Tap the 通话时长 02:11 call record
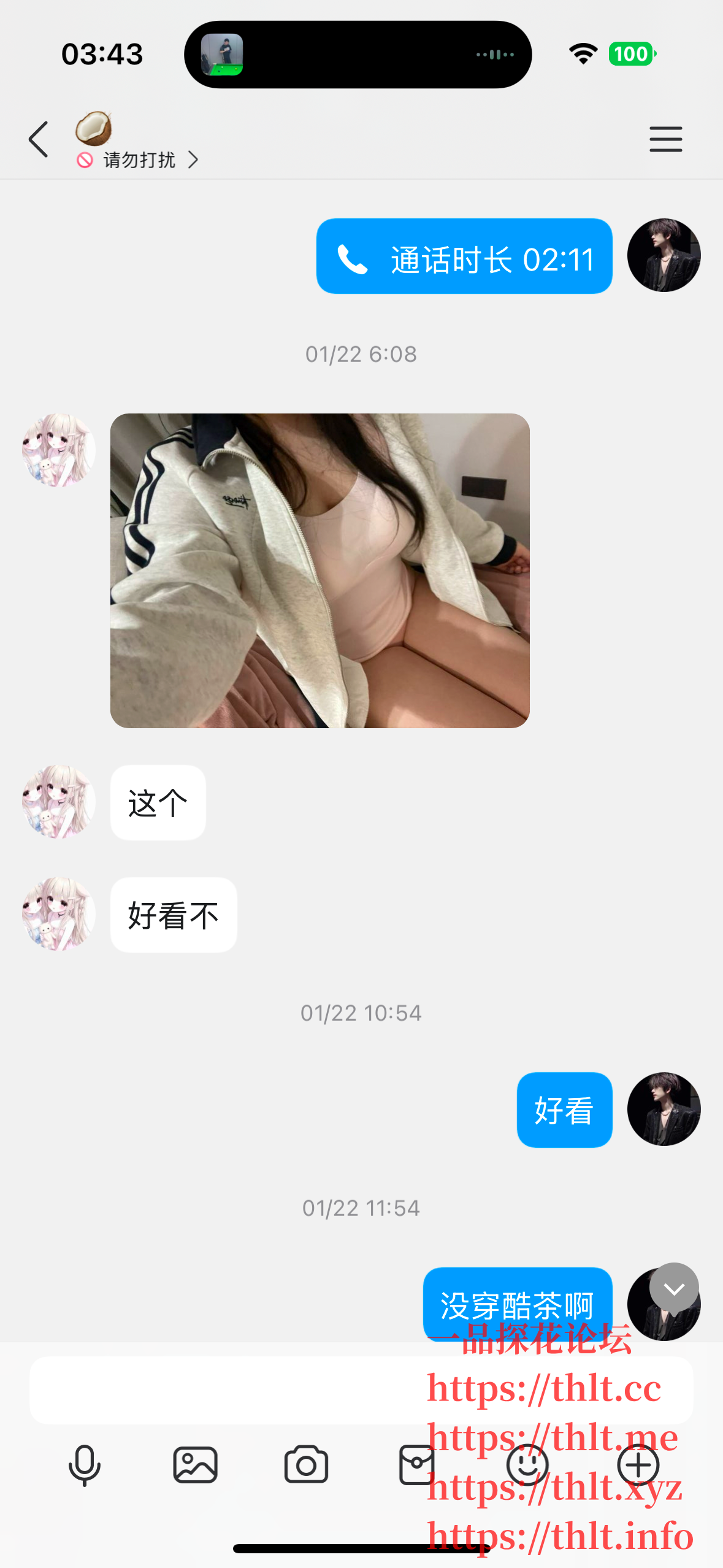This screenshot has height=1568, width=723. pyautogui.click(x=464, y=256)
